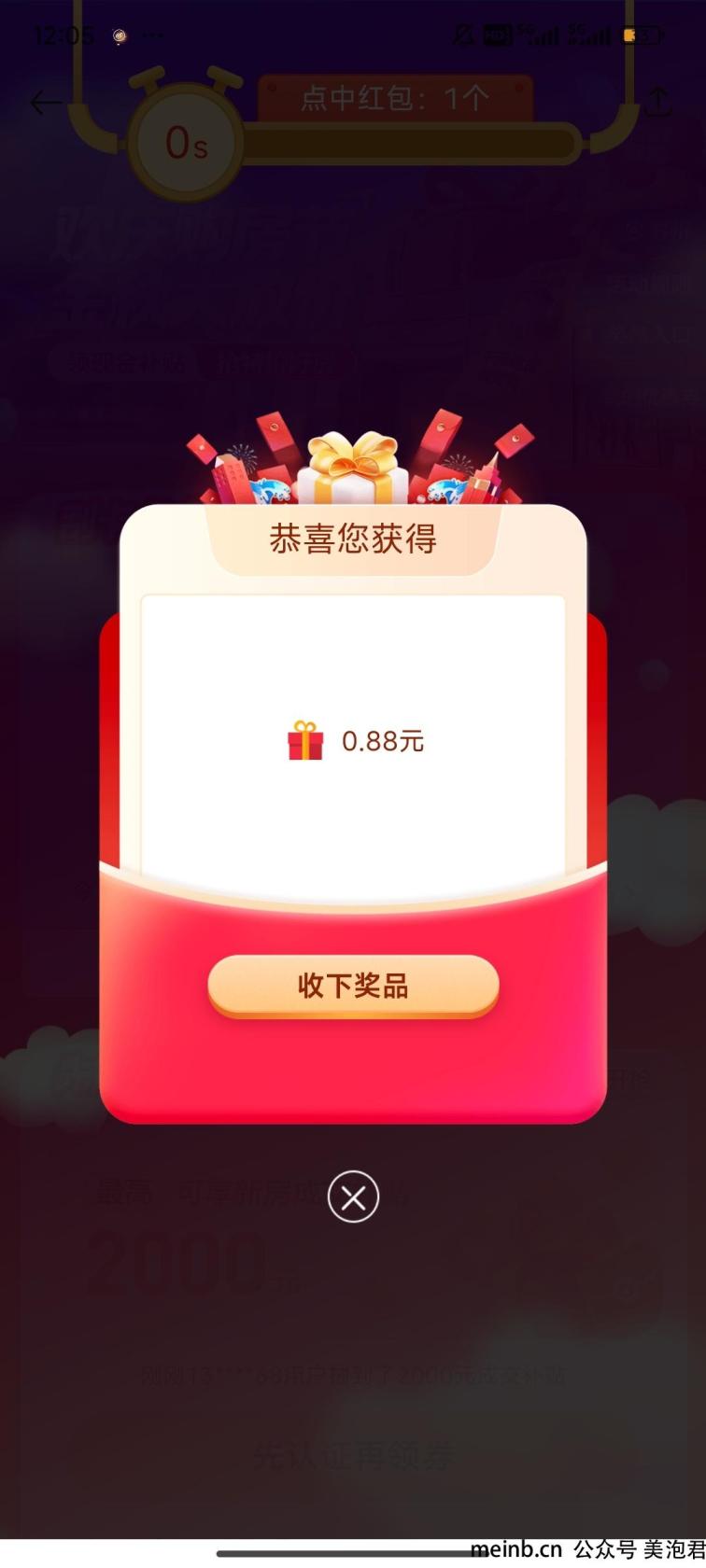
Task: Tap 收下奖品 to accept the prize
Action: pos(353,986)
